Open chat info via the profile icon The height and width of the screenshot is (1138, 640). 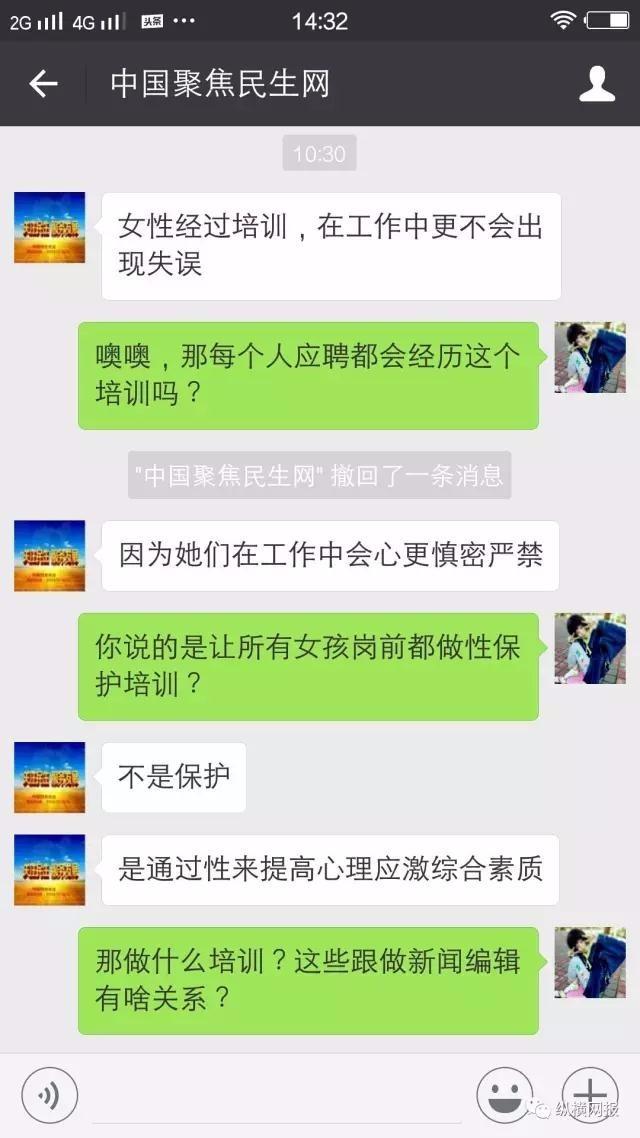pyautogui.click(x=597, y=84)
